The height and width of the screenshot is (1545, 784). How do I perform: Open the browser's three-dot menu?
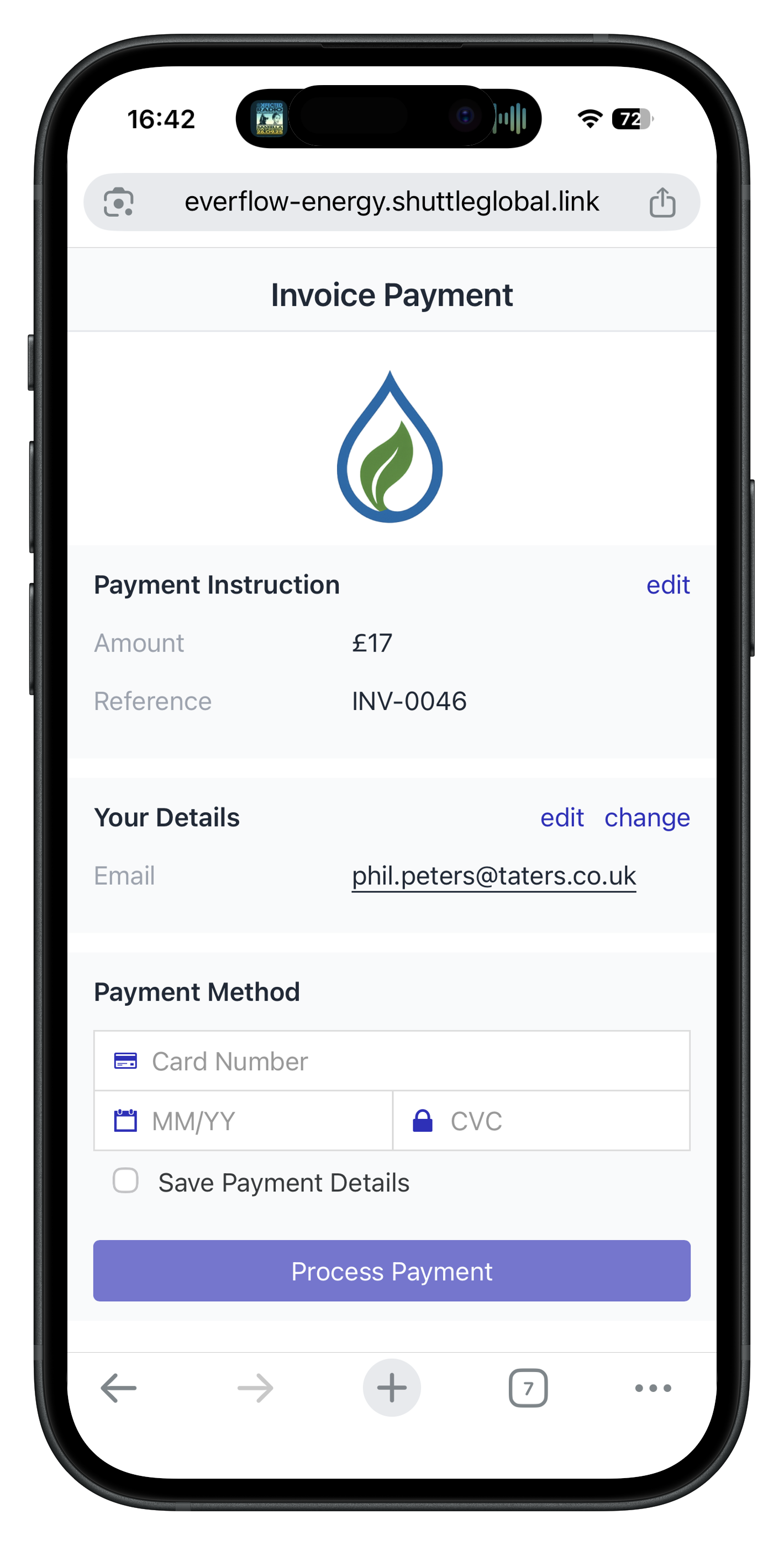click(653, 1388)
